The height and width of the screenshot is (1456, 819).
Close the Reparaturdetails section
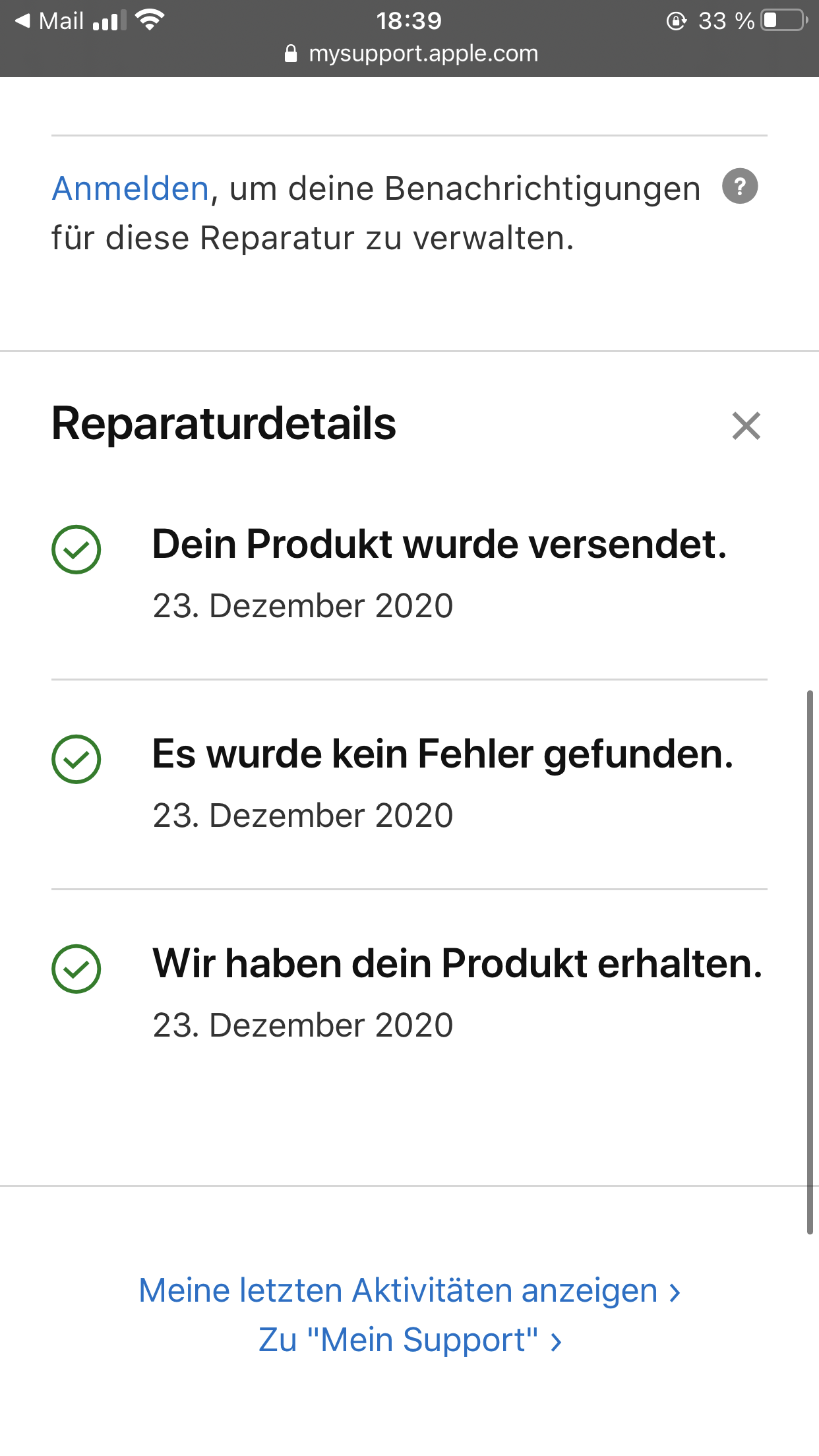746,425
